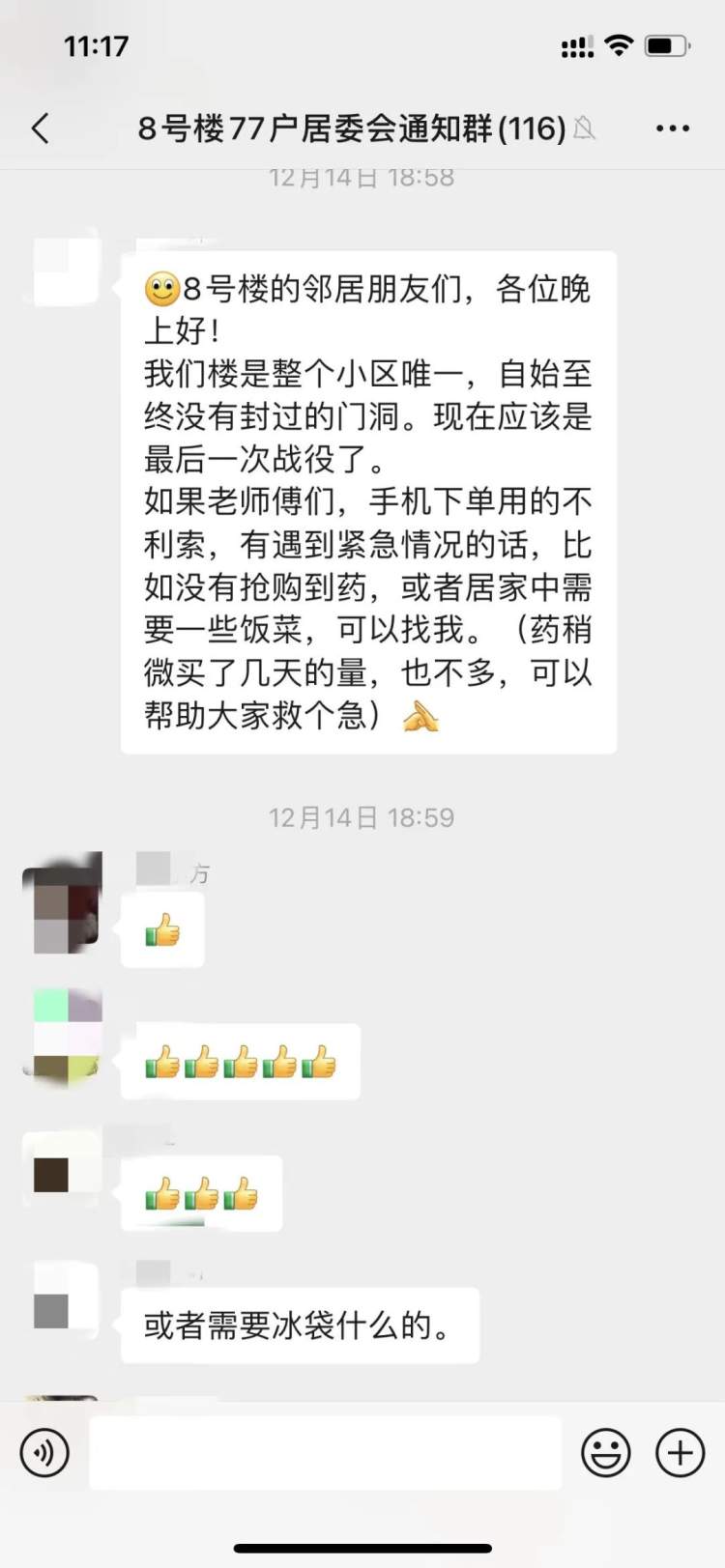Open the group chat info menu
725x1568 pixels.
click(x=672, y=128)
